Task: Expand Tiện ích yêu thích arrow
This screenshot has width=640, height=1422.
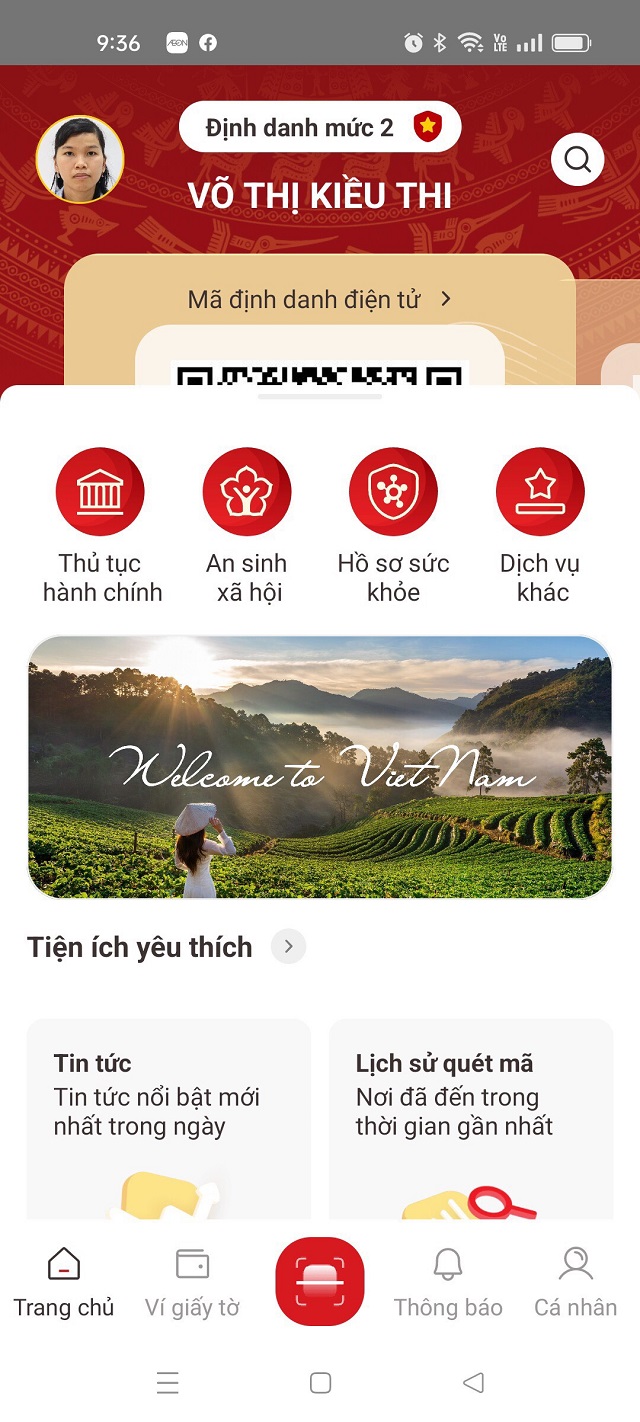Action: pos(288,946)
